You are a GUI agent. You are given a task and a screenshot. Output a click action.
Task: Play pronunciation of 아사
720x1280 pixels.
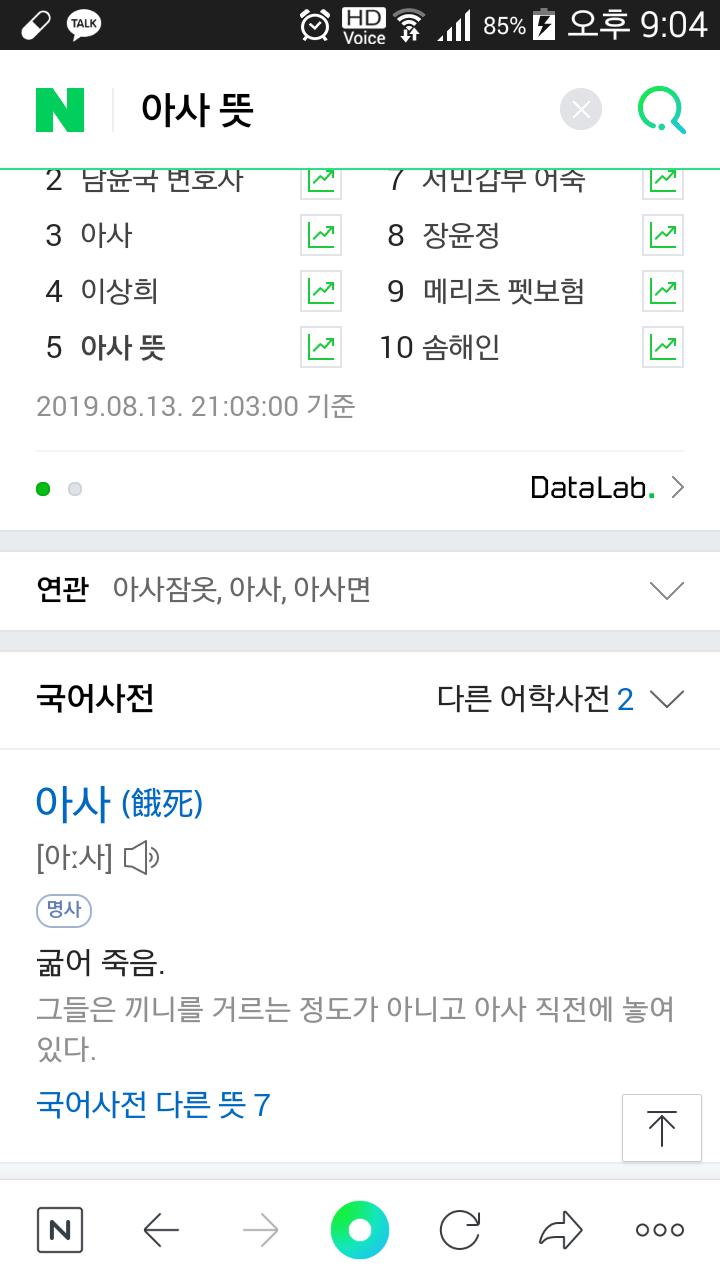tap(141, 857)
